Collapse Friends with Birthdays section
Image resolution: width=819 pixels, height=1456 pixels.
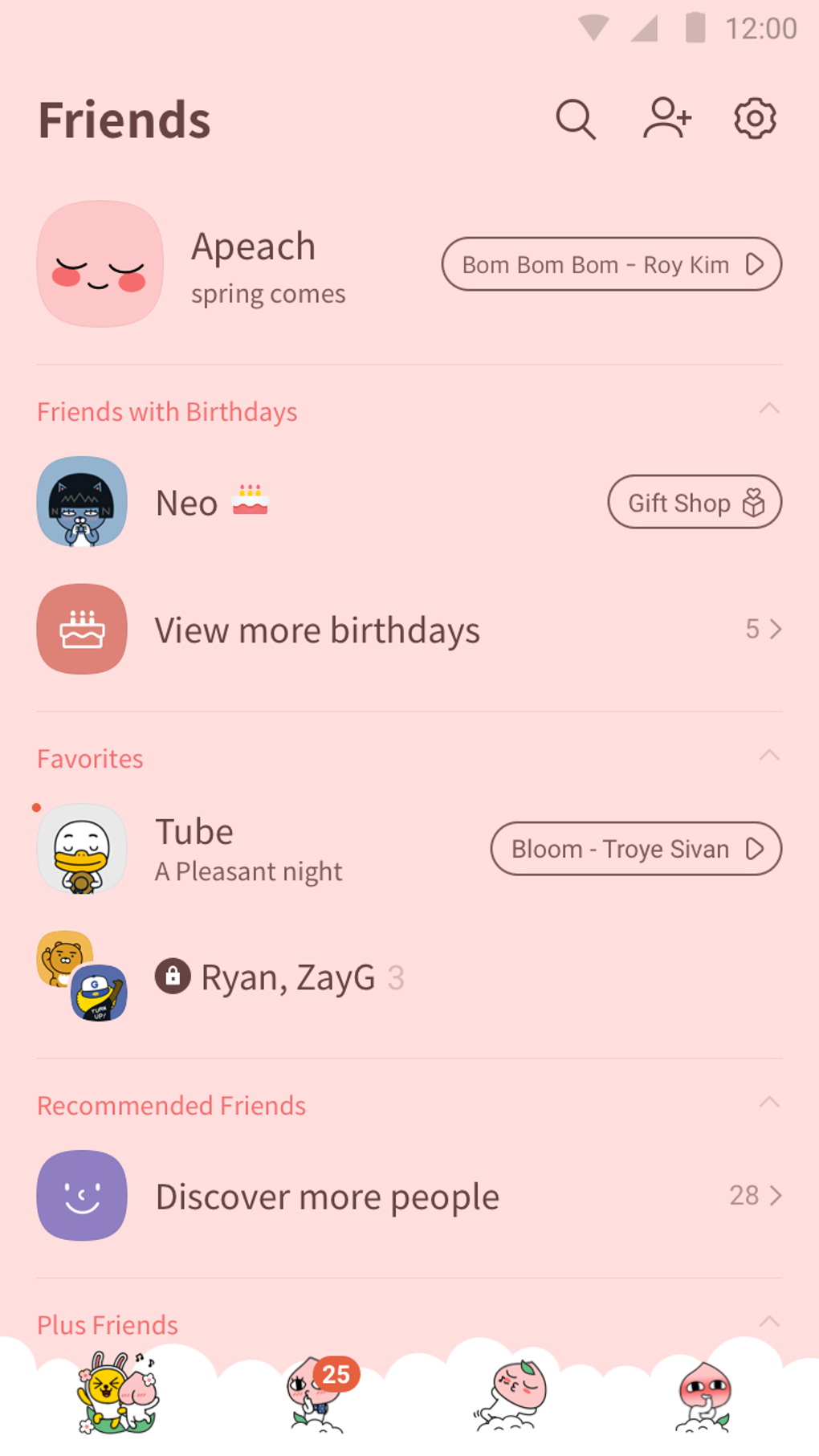768,409
